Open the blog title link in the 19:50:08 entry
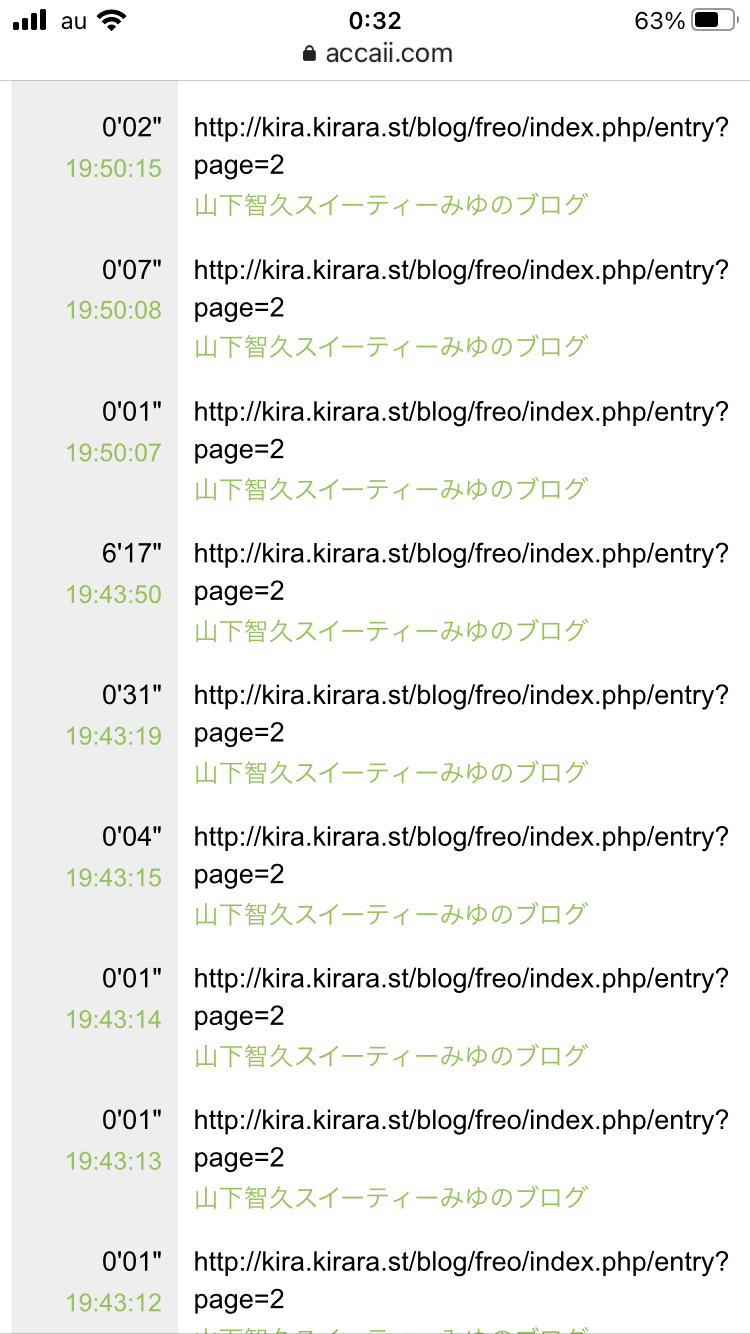 pos(390,347)
